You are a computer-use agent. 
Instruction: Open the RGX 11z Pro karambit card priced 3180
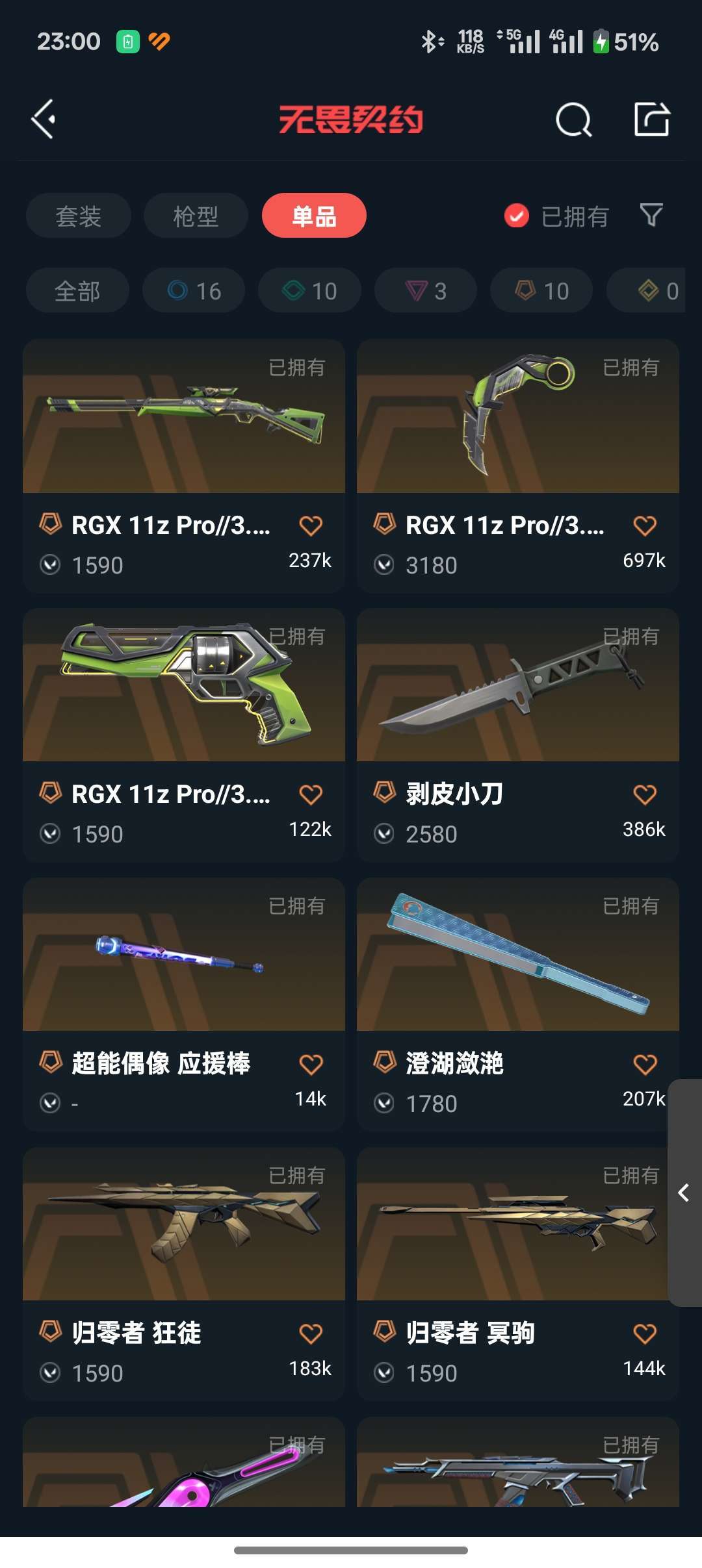(x=518, y=466)
